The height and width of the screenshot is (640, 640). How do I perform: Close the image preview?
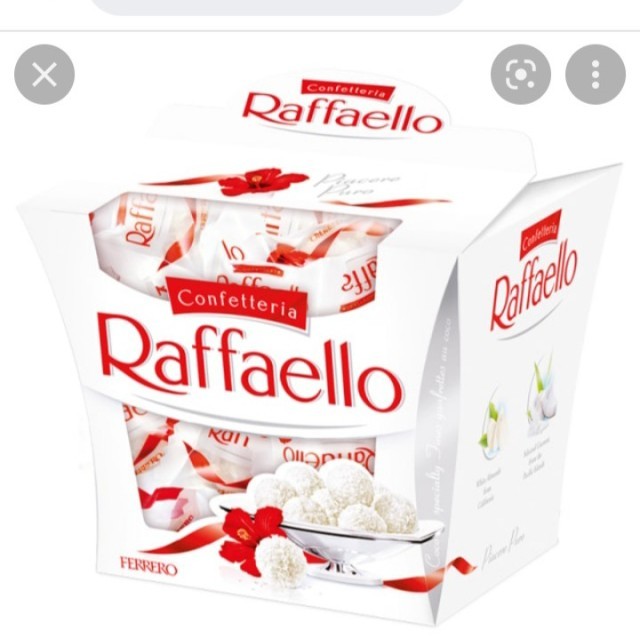click(44, 75)
